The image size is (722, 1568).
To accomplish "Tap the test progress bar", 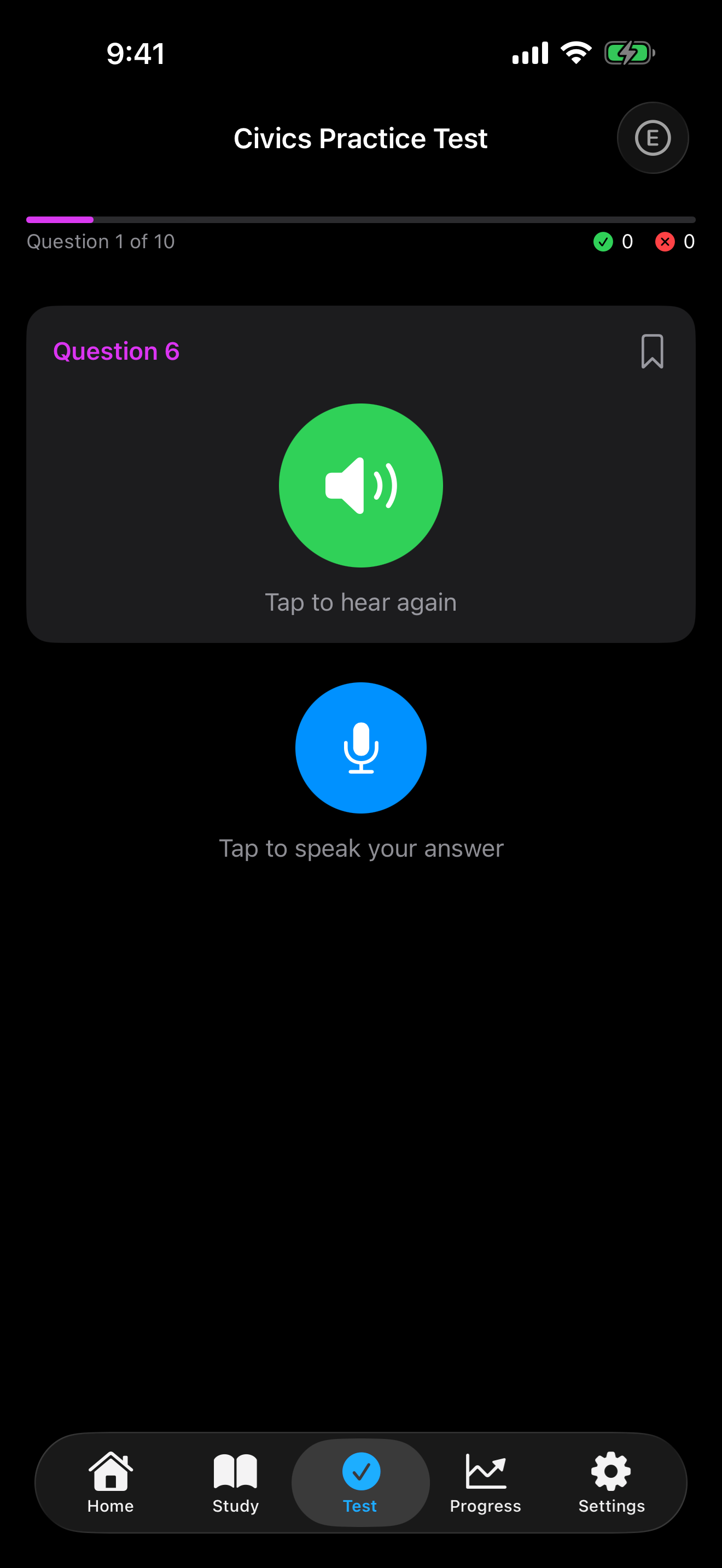I will [x=360, y=220].
